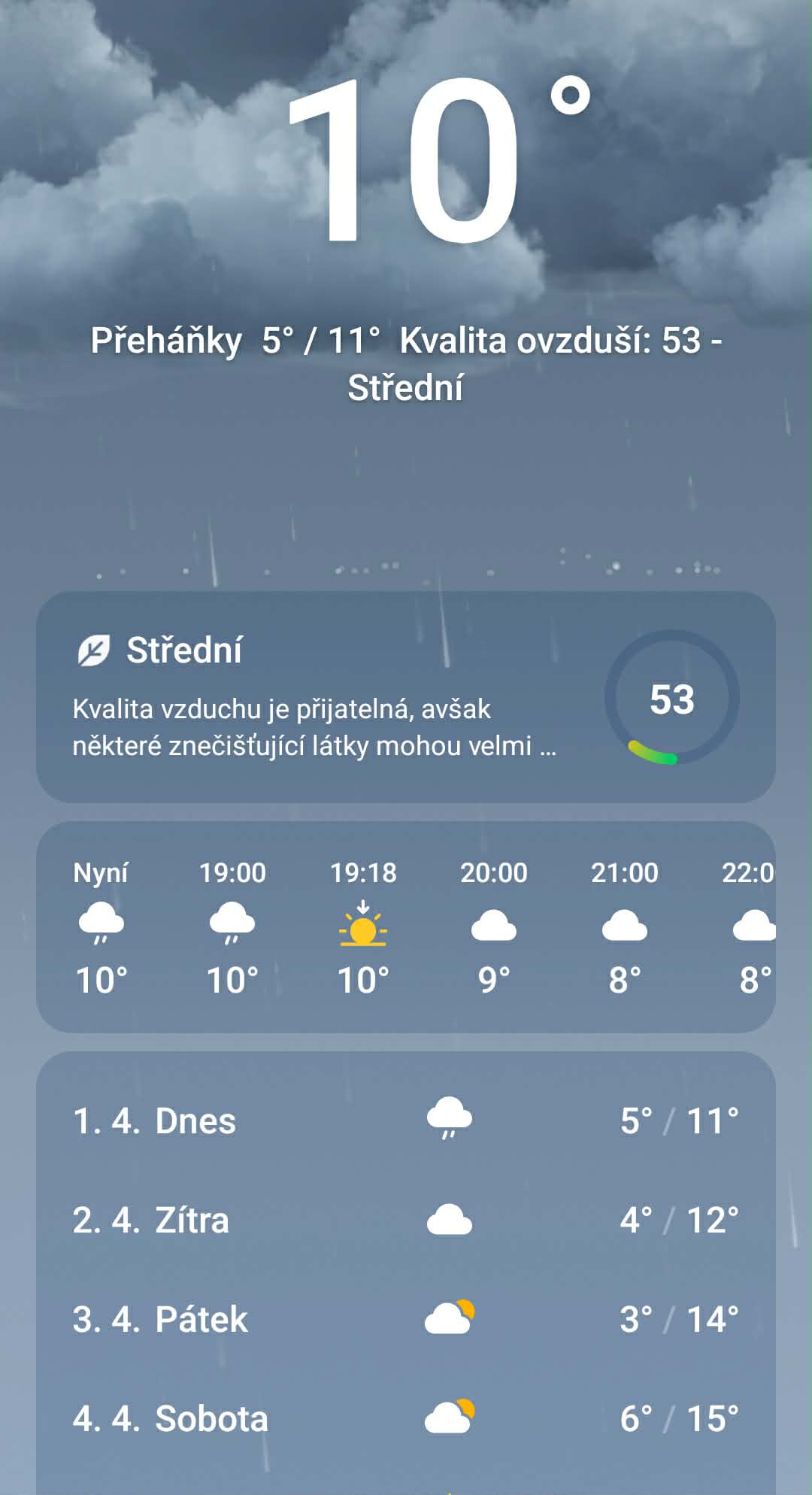Open today's forecast row 1. 4. Dnes
The height and width of the screenshot is (1495, 812).
coord(406,1120)
